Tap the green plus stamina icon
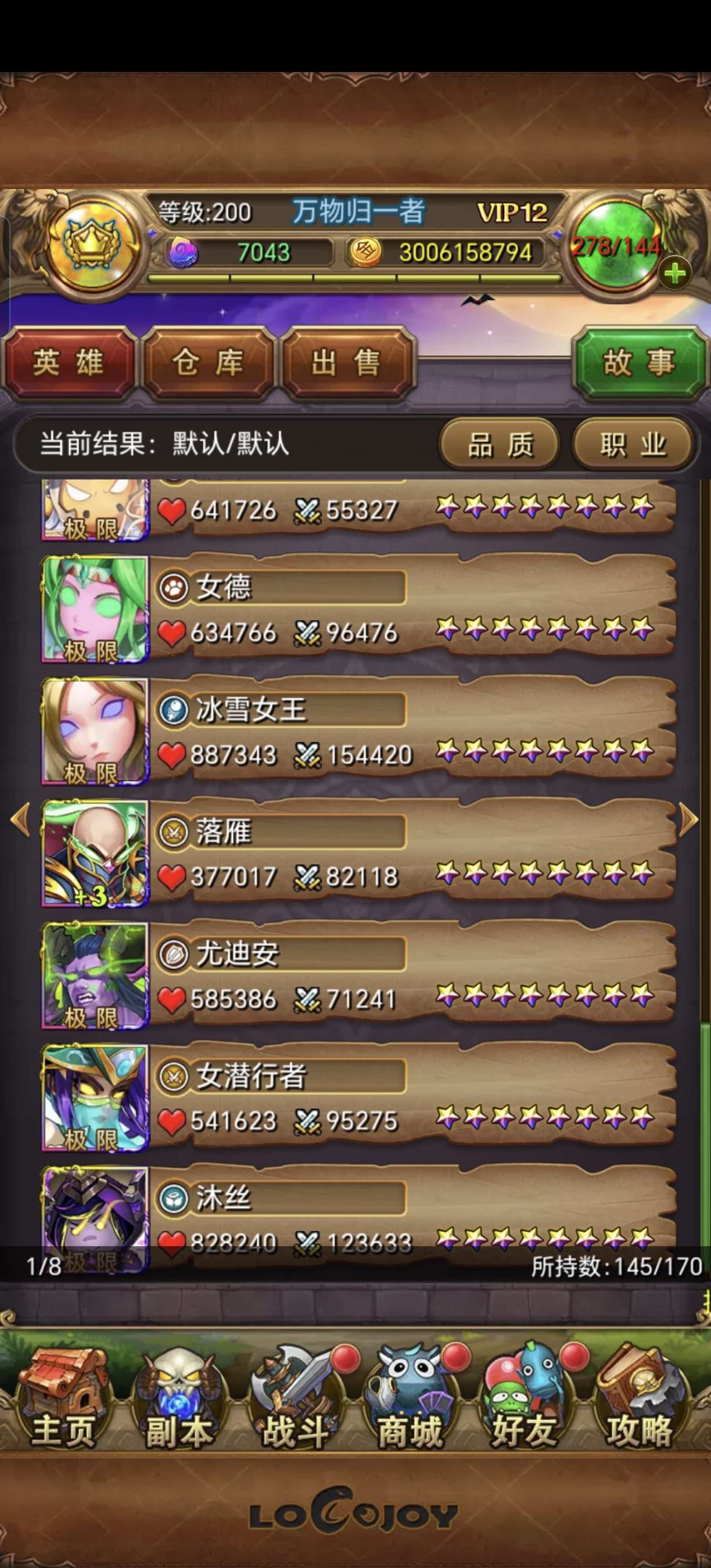Screen dimensions: 711x1568 point(674,274)
